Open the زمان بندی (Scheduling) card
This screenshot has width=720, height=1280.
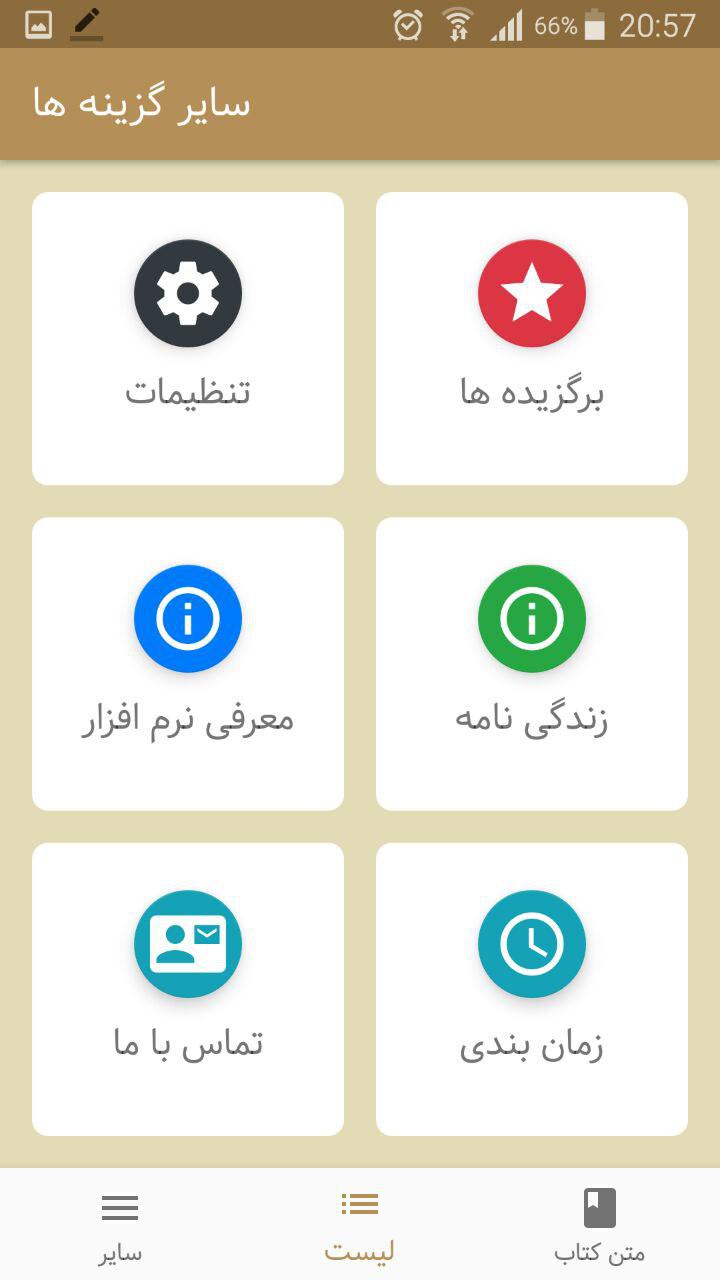[532, 988]
